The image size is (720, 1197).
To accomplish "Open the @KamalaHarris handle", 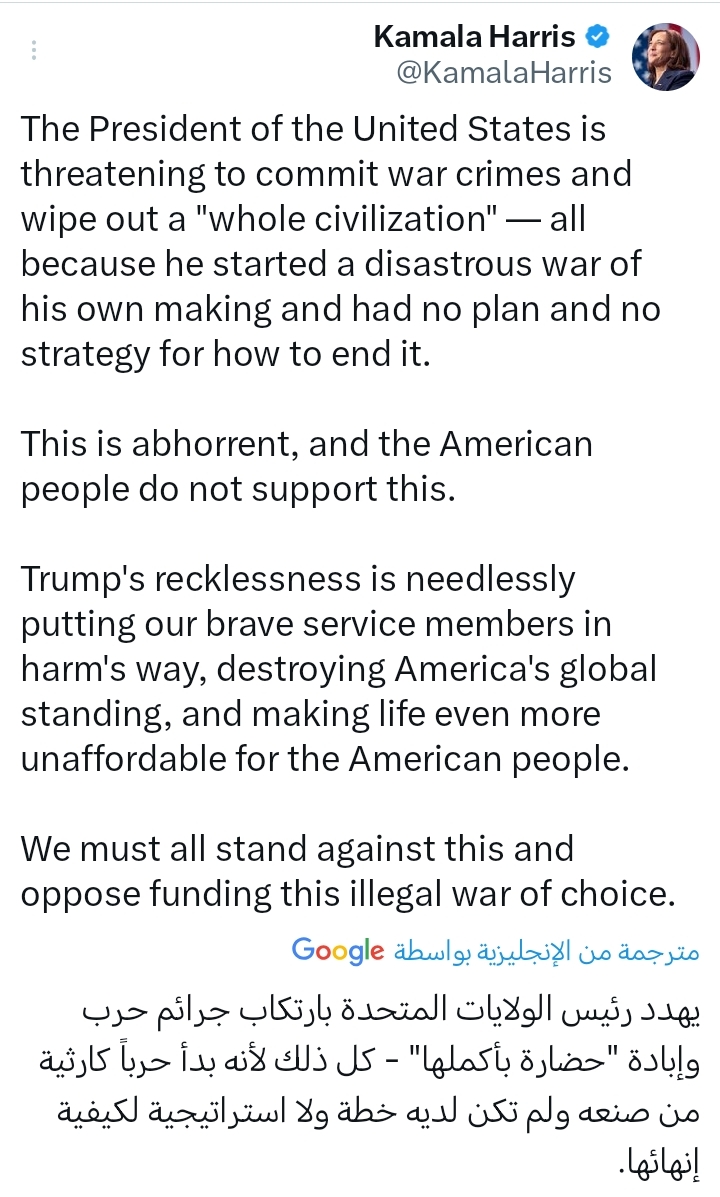I will tap(504, 71).
